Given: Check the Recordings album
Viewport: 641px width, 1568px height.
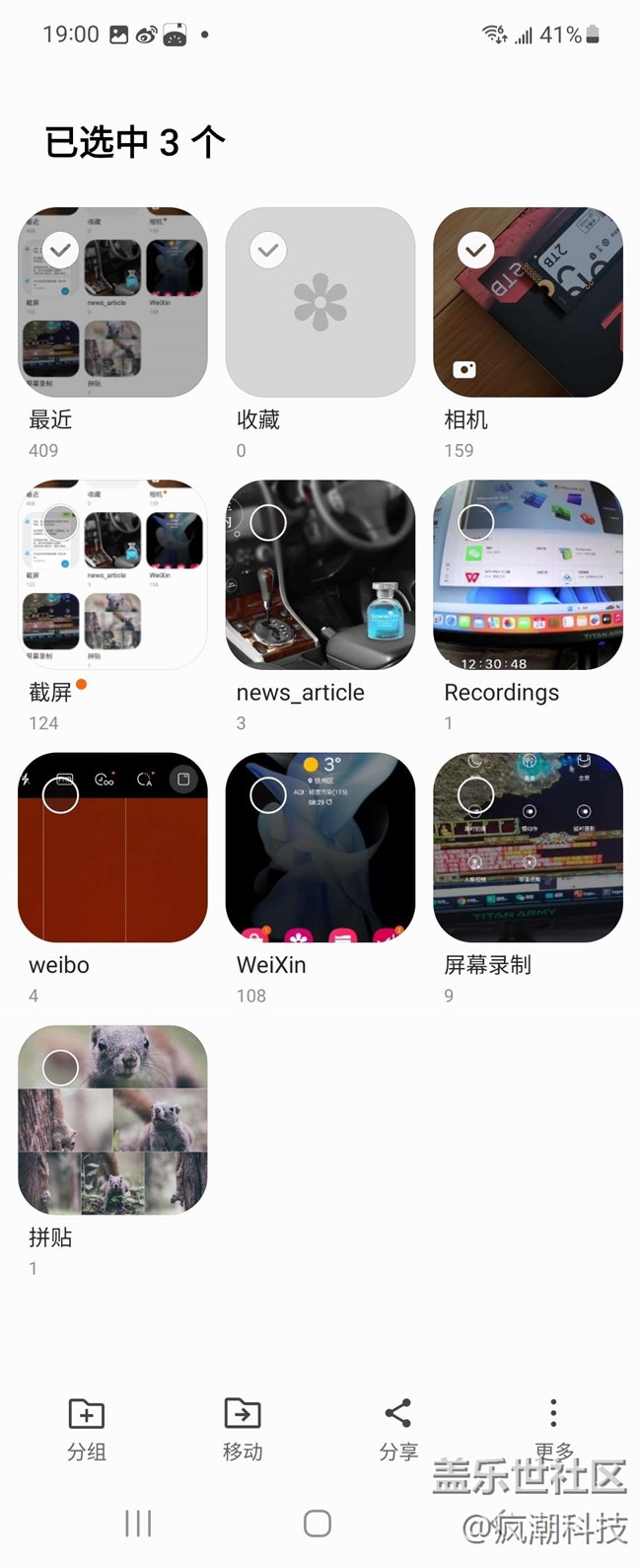Looking at the screenshot, I should (x=476, y=523).
